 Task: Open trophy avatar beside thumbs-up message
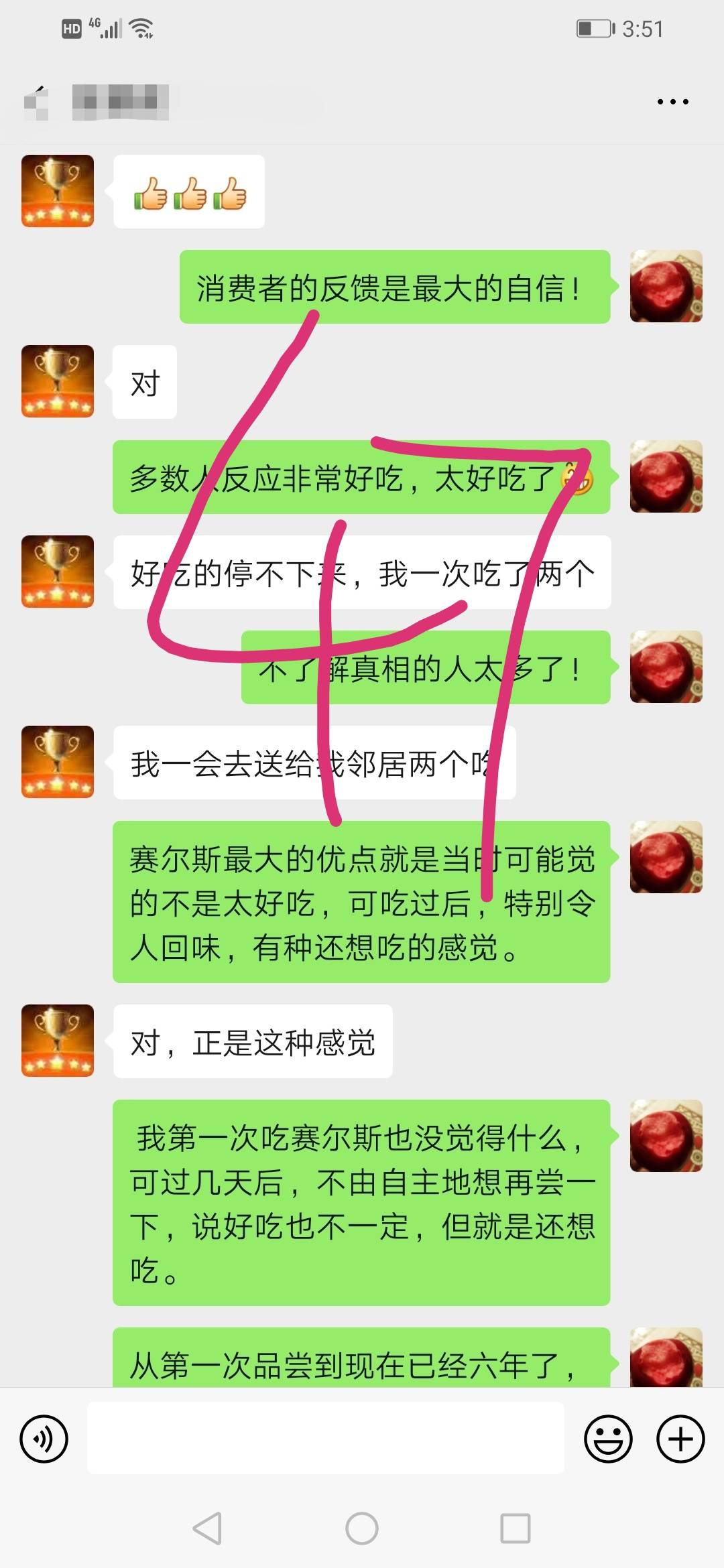click(58, 191)
